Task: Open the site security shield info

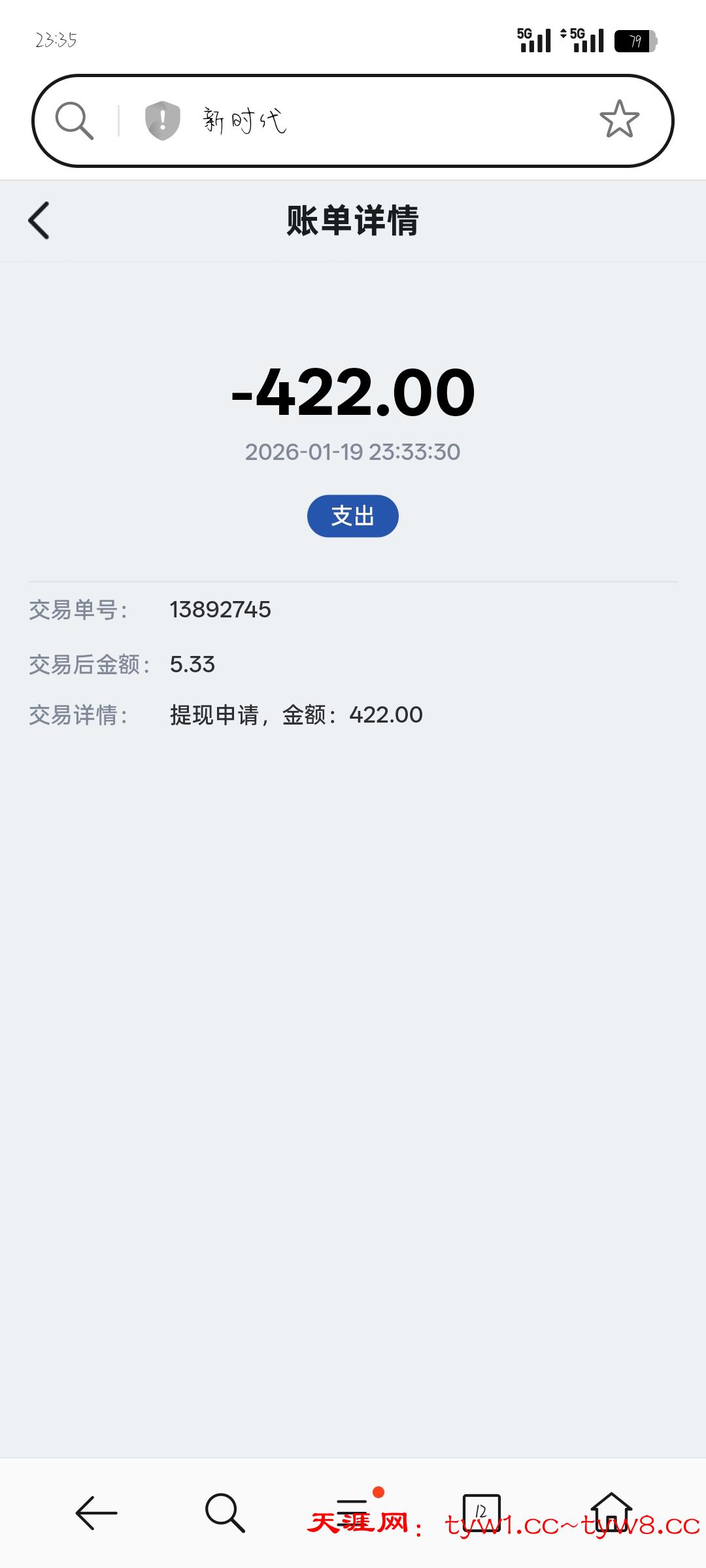Action: 162,121
